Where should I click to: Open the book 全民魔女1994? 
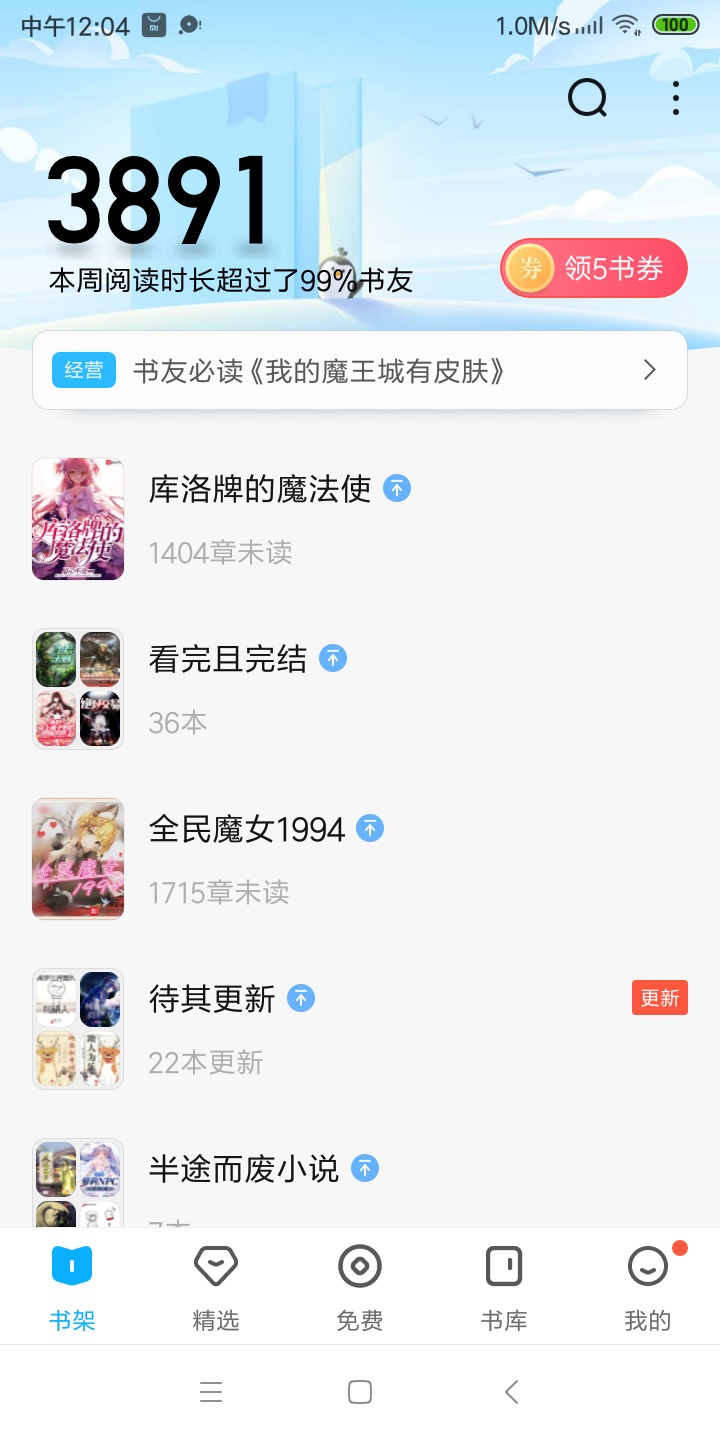(x=246, y=858)
